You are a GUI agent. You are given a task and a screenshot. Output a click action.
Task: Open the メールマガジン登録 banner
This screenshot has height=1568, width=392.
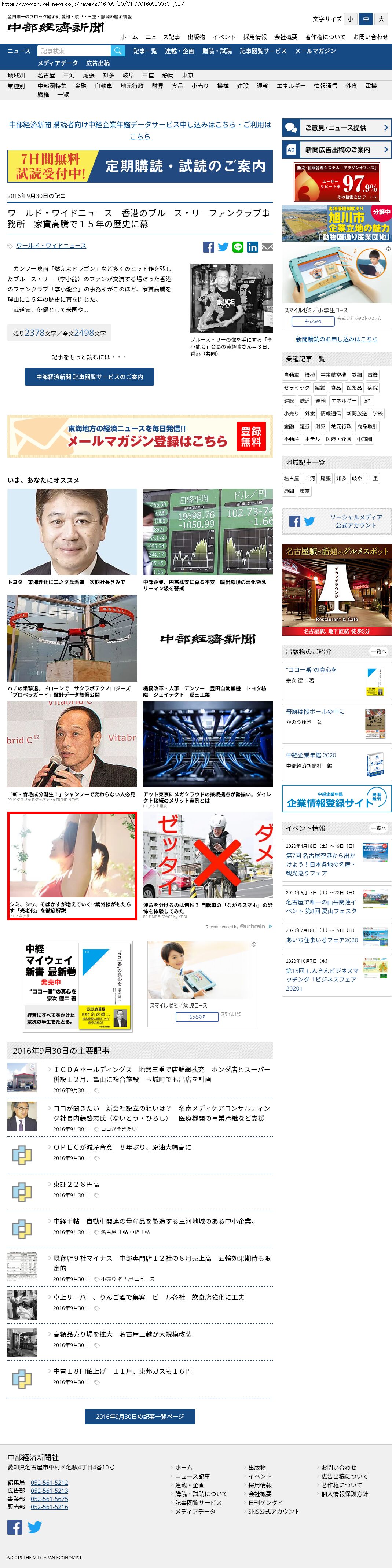(x=140, y=436)
